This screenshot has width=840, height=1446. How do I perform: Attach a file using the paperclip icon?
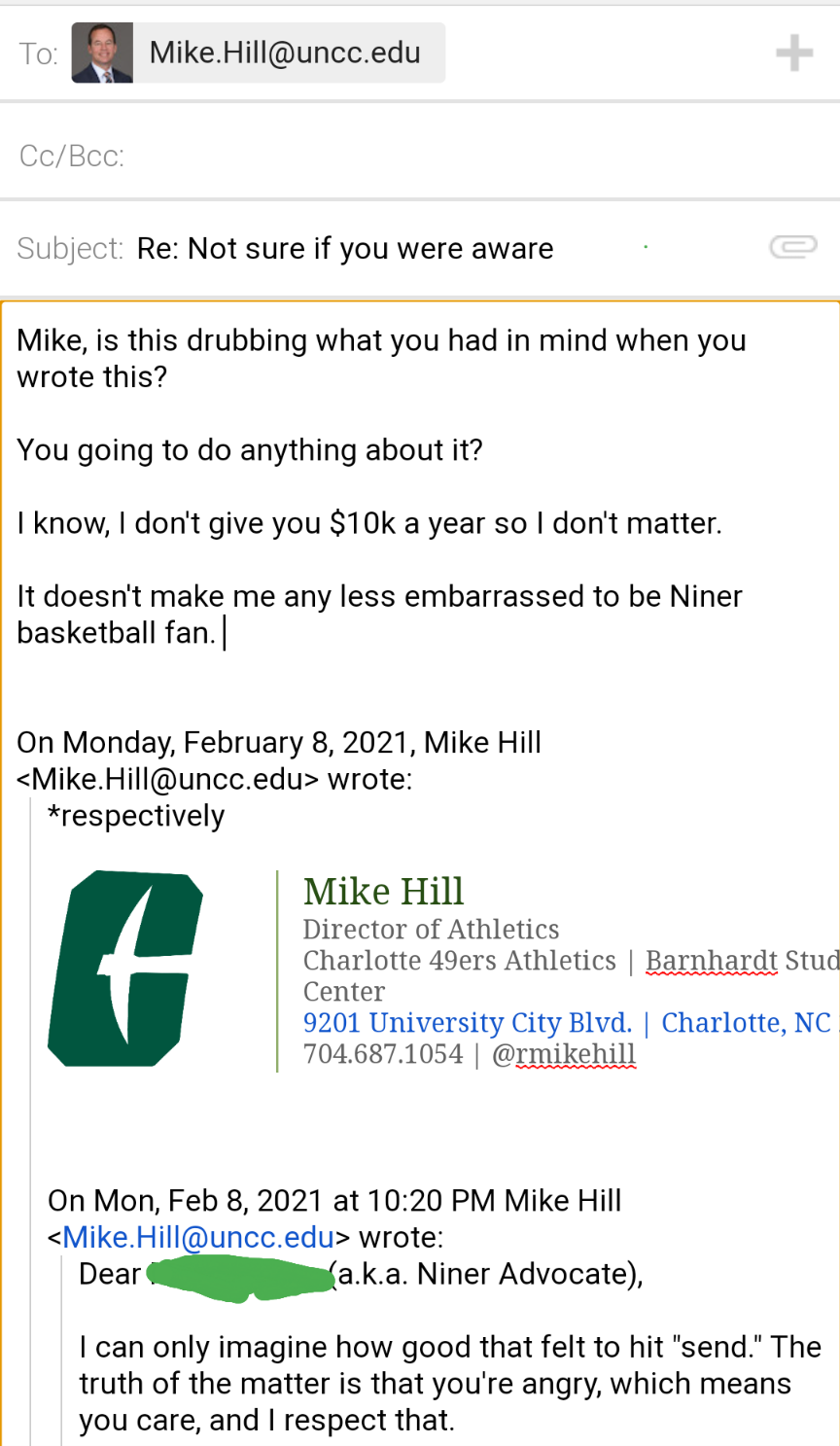[793, 247]
